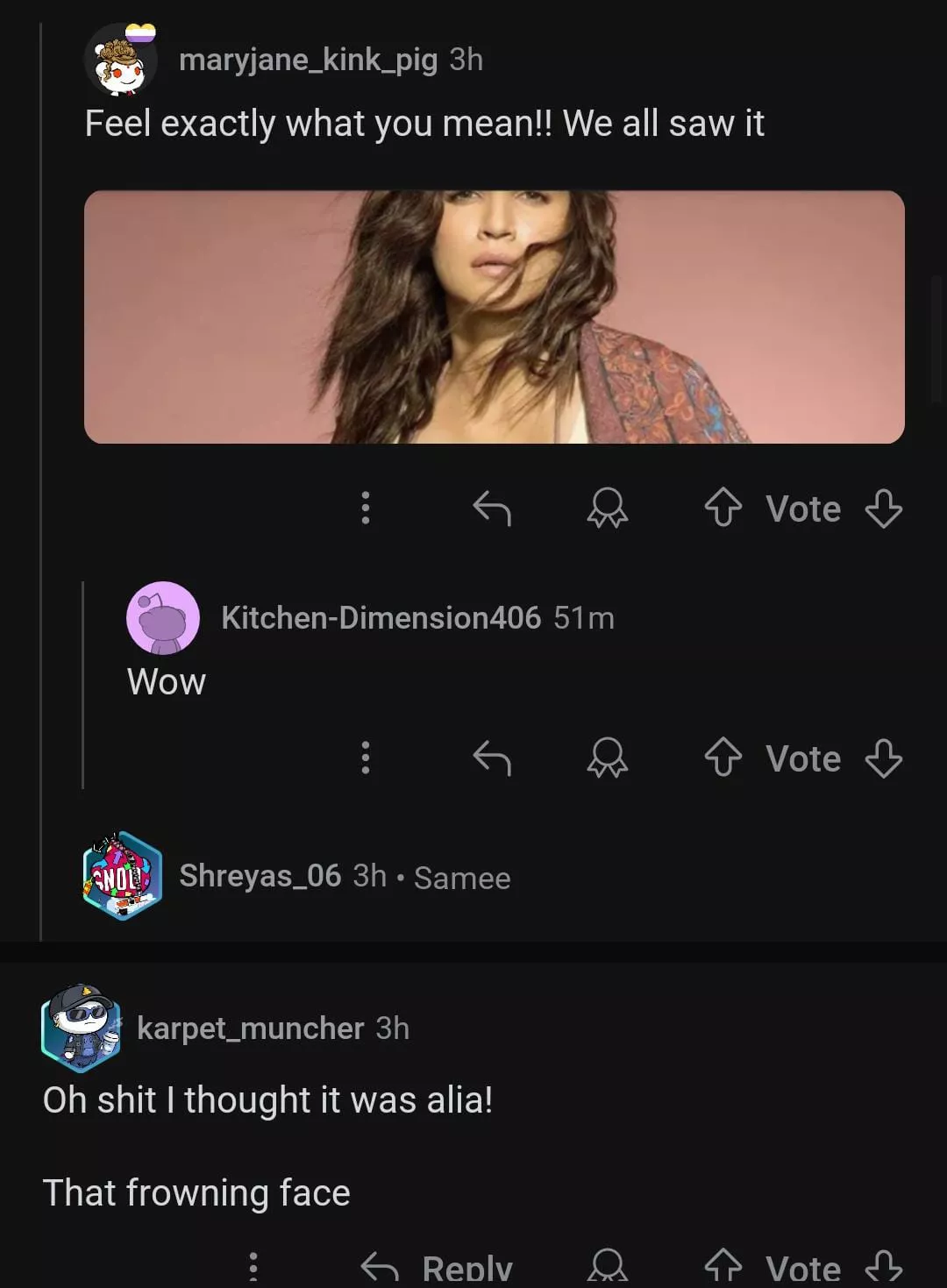Screen dimensions: 947x1288
Task: Upvote karpet_muncher's comment
Action: click(x=723, y=1266)
